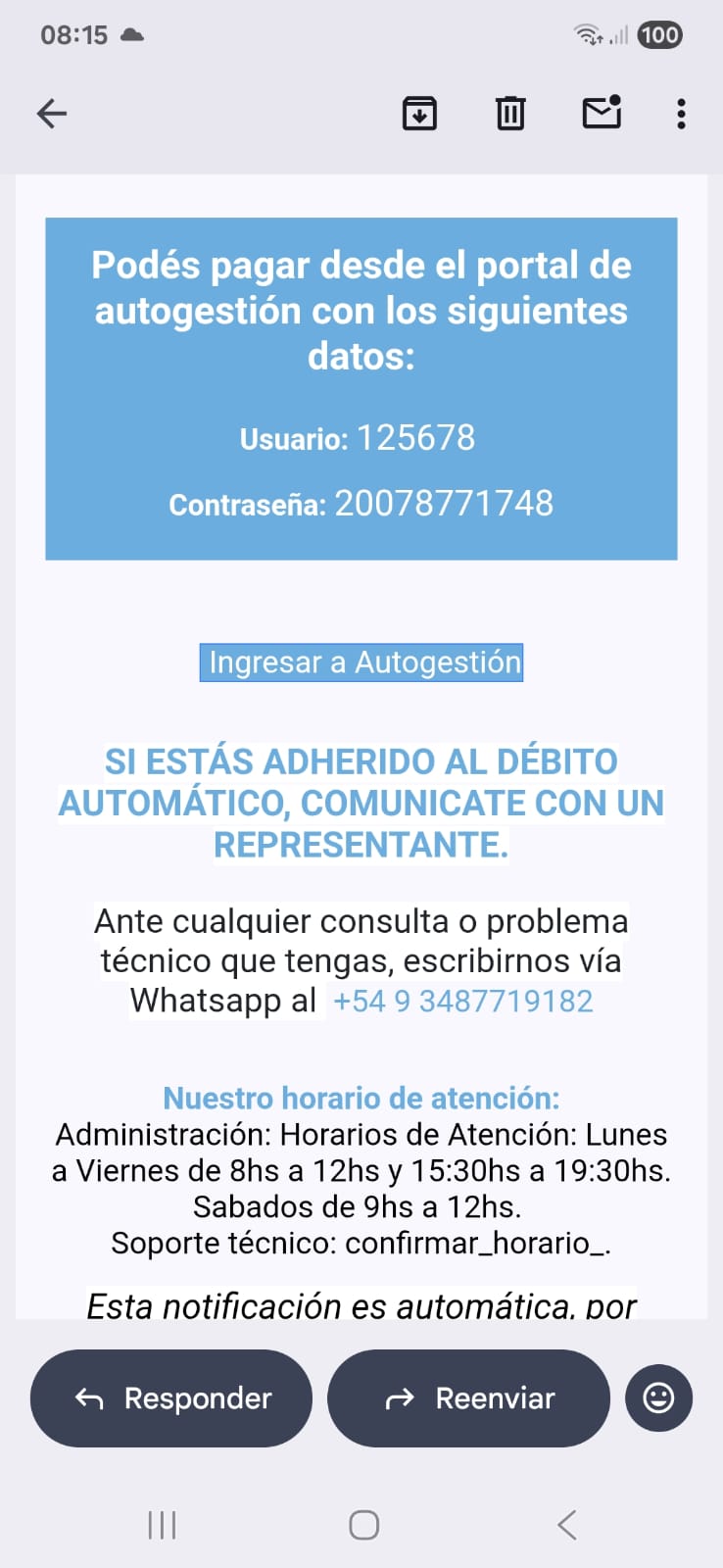Screen dimensions: 723x1568
Task: Reply with the Responder button
Action: pos(171,1398)
